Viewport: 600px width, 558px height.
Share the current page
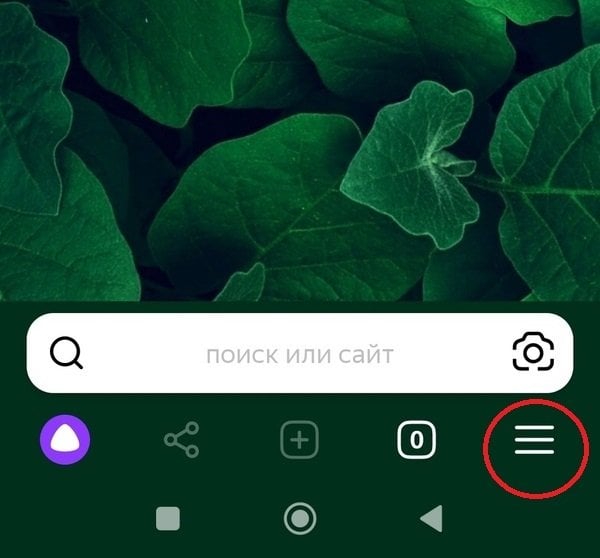pyautogui.click(x=181, y=439)
